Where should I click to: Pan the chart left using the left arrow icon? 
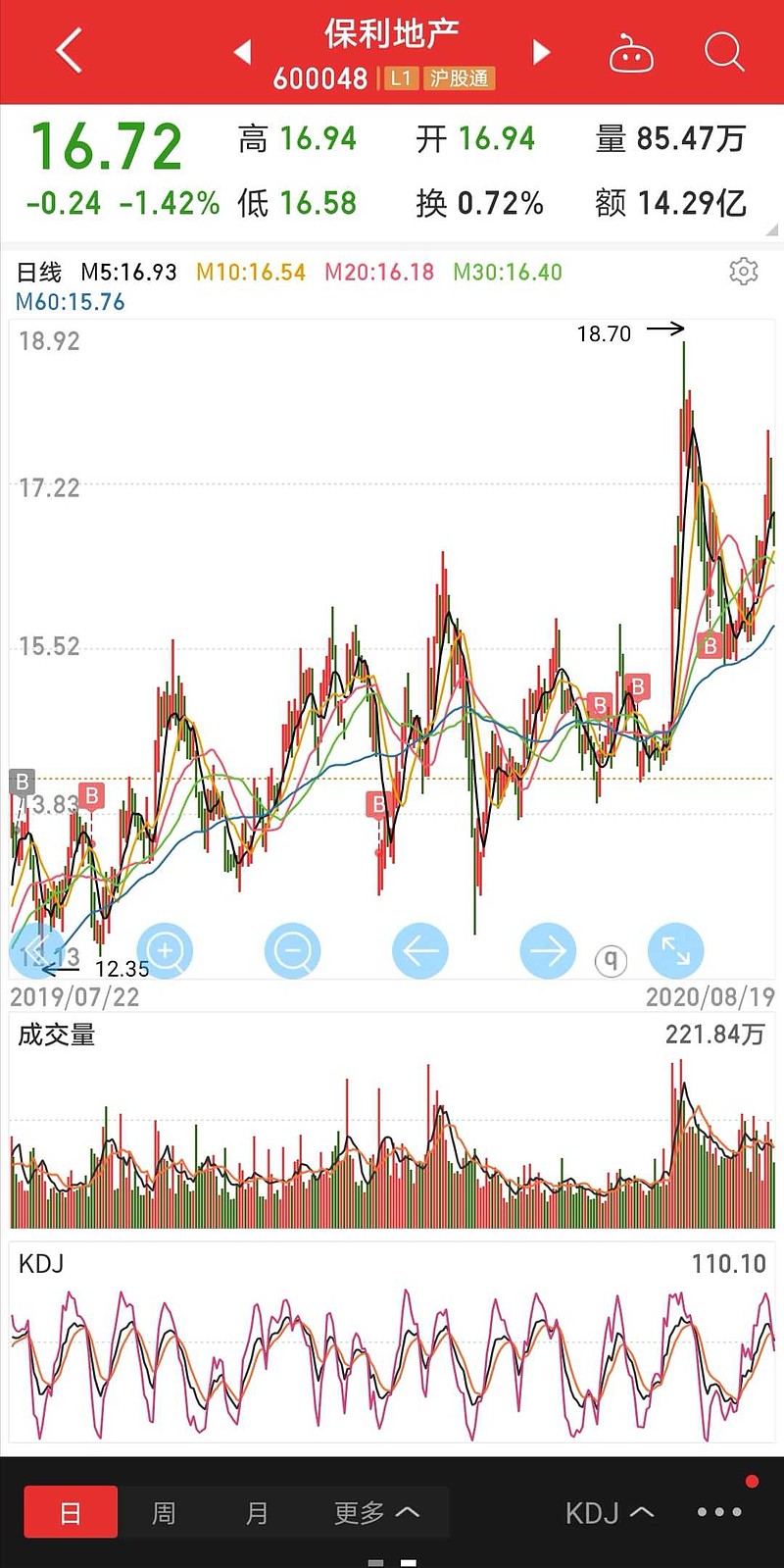(x=420, y=950)
